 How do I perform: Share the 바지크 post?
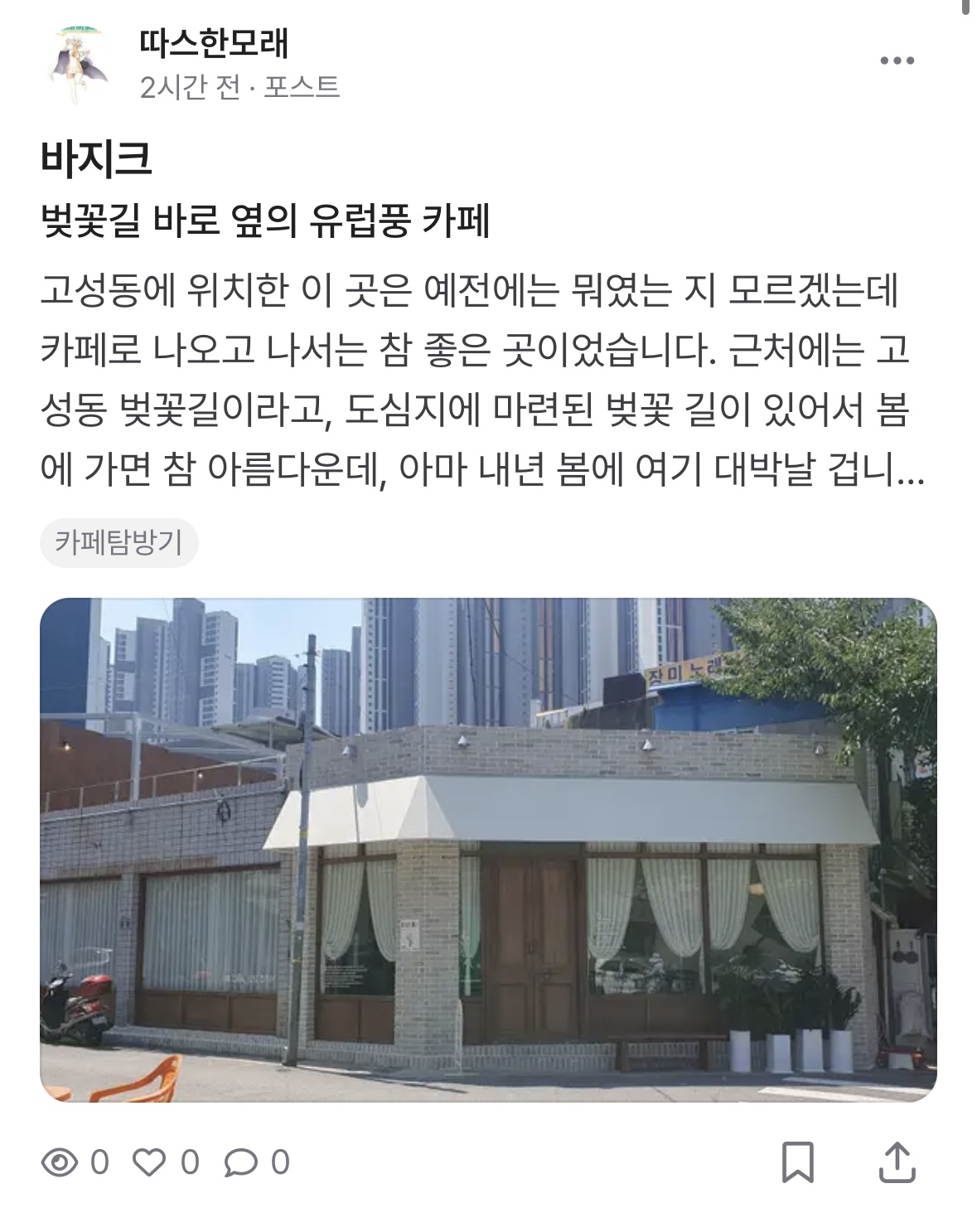897,1162
